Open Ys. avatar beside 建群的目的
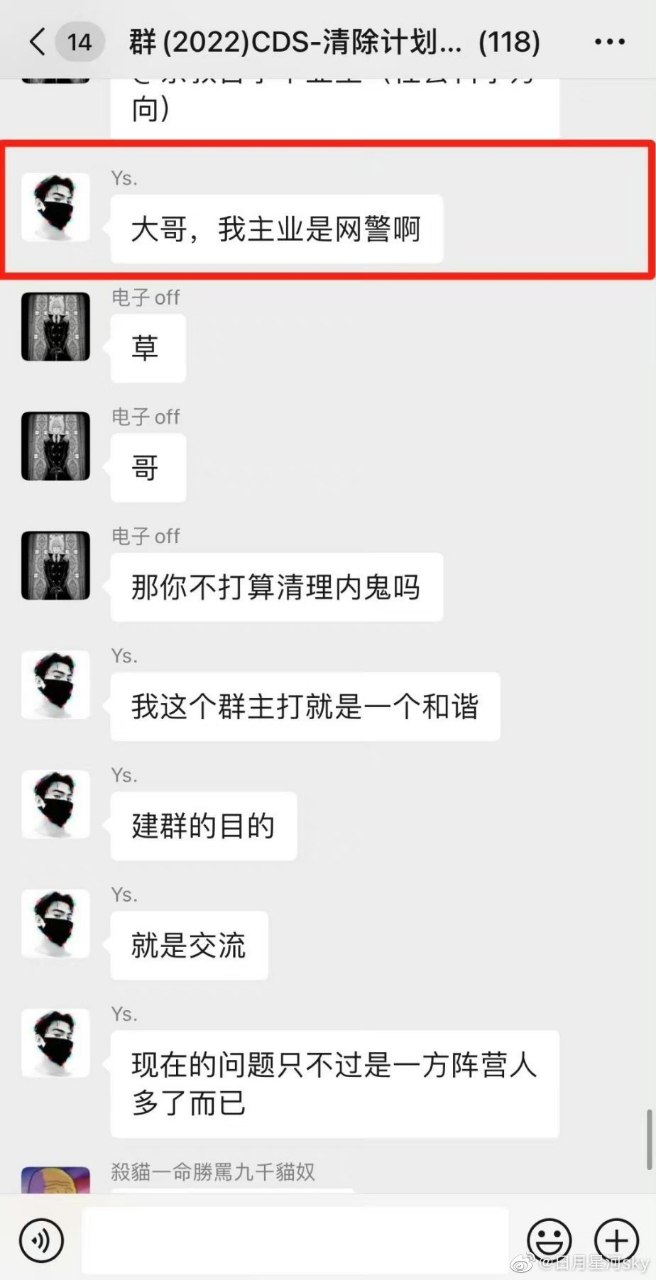 [x=56, y=804]
